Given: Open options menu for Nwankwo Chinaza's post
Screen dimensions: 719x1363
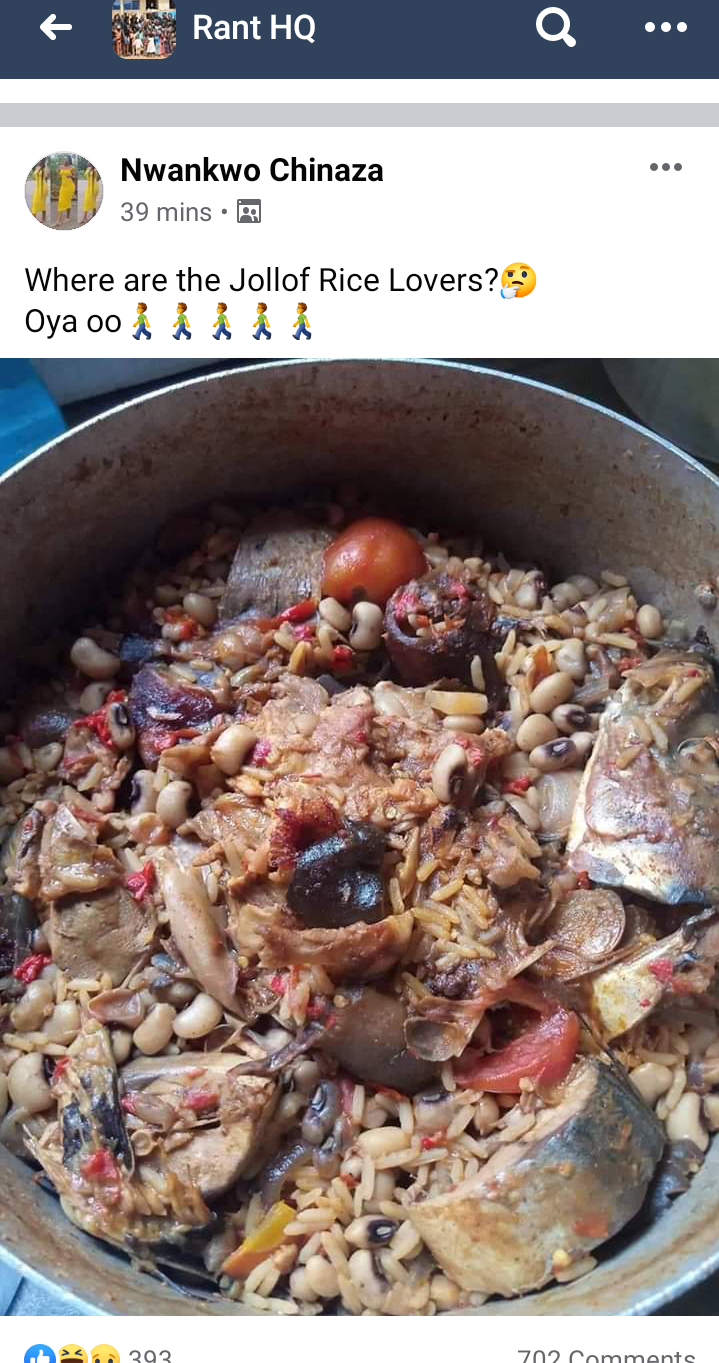Looking at the screenshot, I should click(x=665, y=167).
